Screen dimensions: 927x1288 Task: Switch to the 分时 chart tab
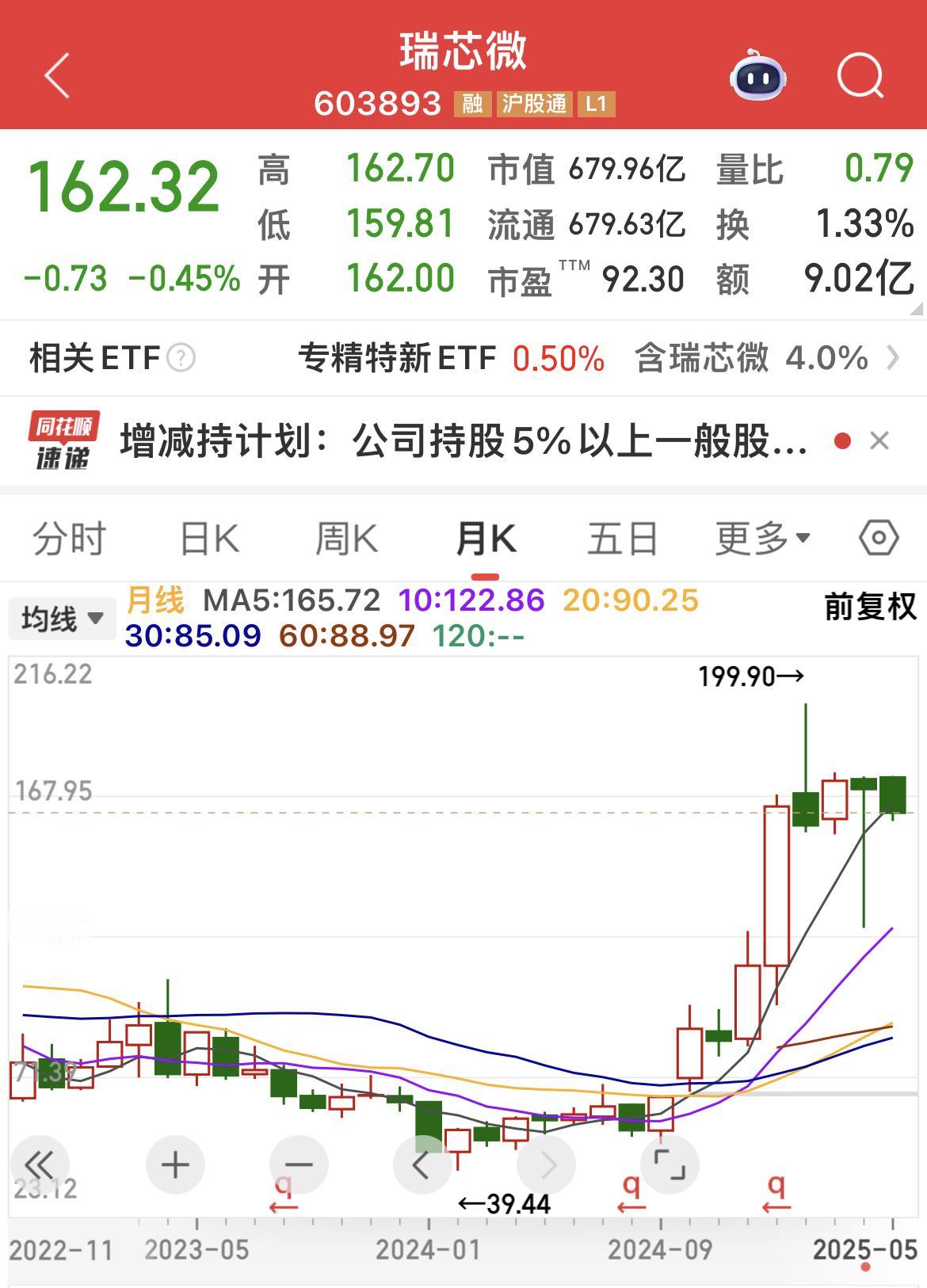[x=69, y=539]
